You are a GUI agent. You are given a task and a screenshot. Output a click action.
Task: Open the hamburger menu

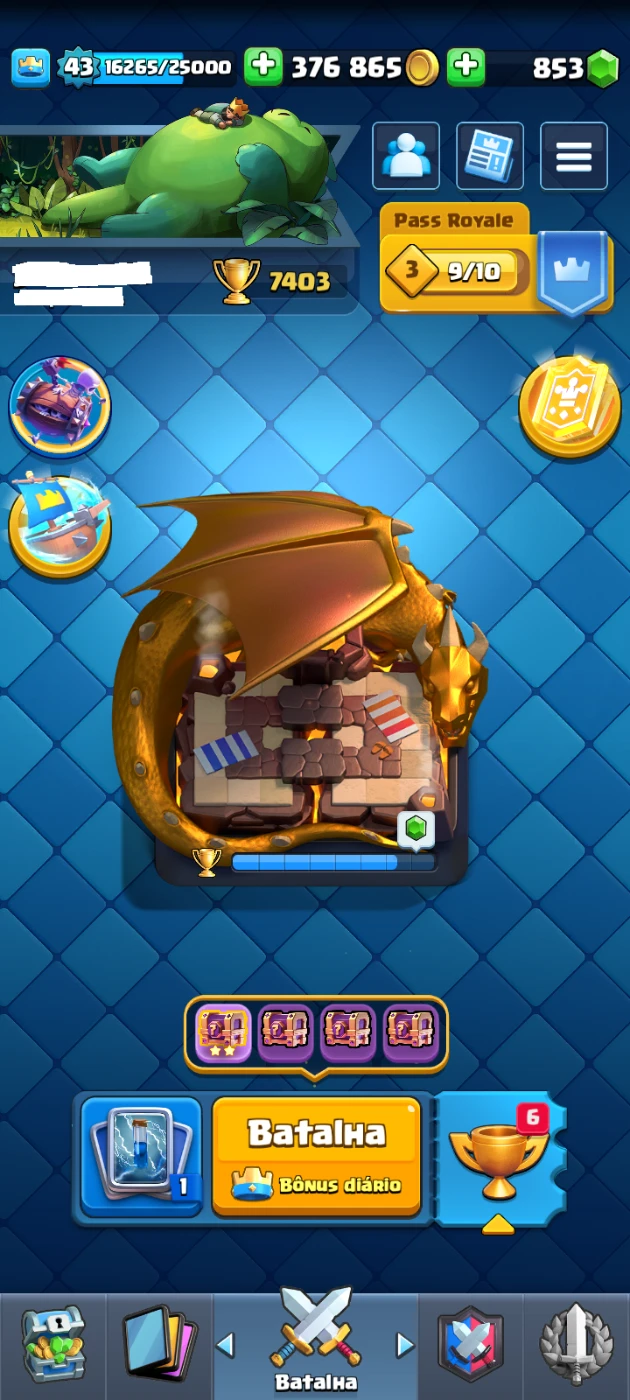[574, 156]
